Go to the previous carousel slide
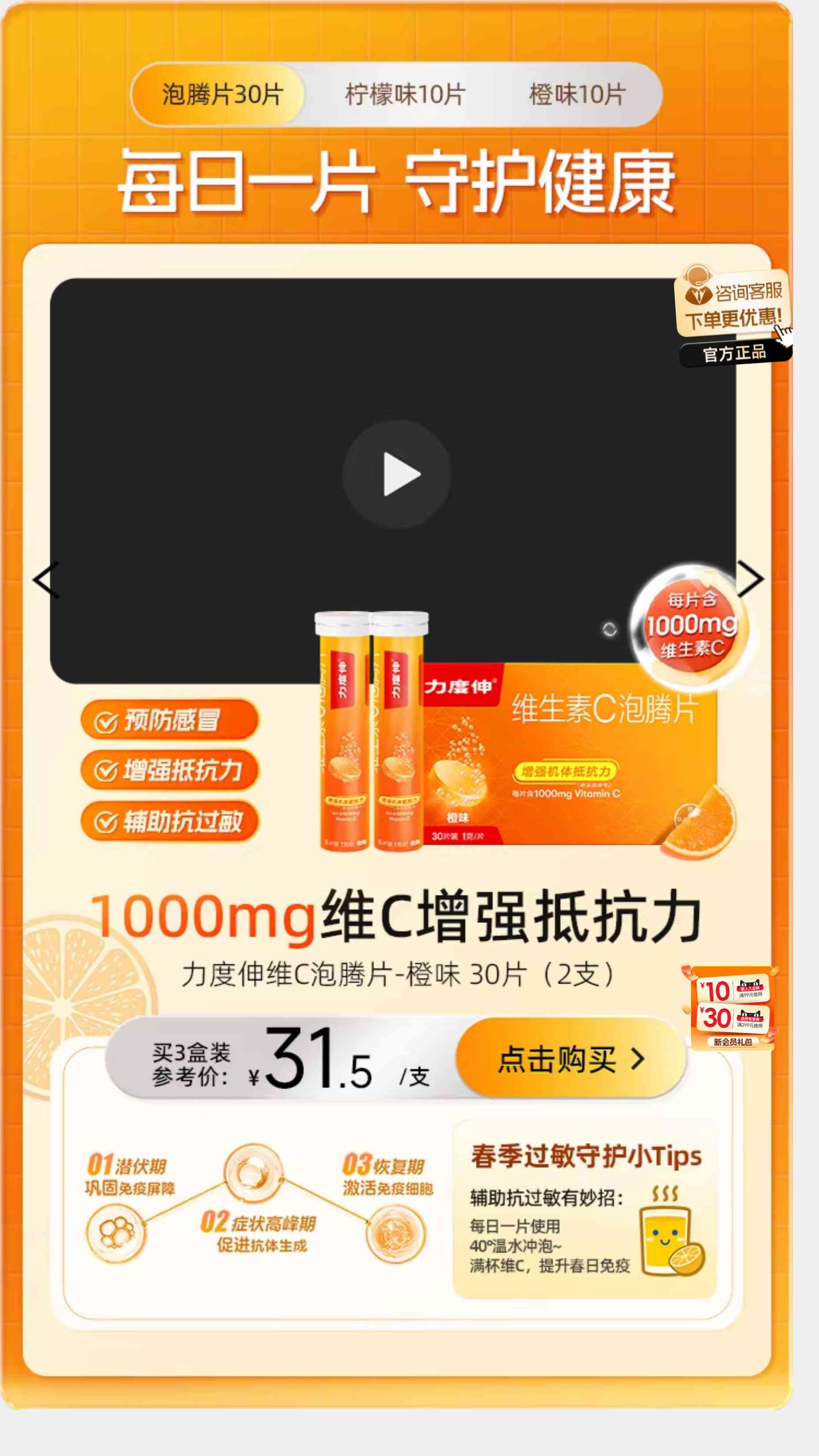Viewport: 819px width, 1456px height. [x=46, y=579]
